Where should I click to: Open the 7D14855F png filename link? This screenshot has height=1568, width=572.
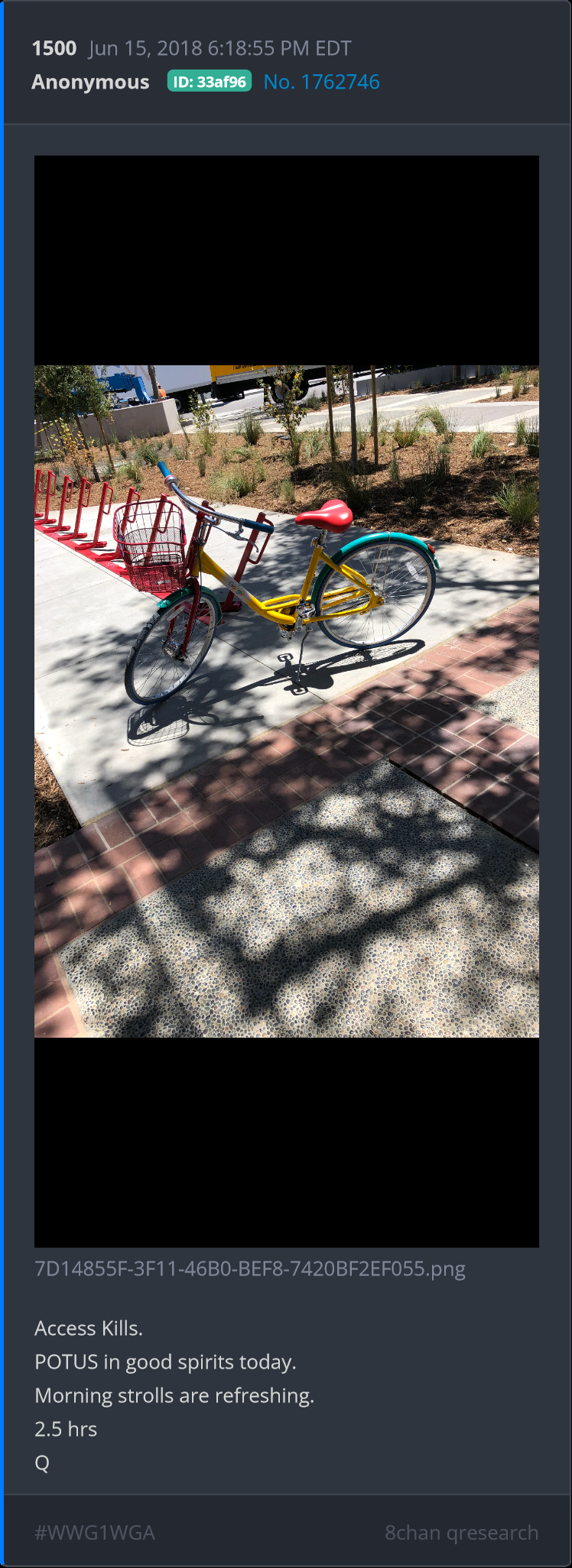click(249, 1268)
